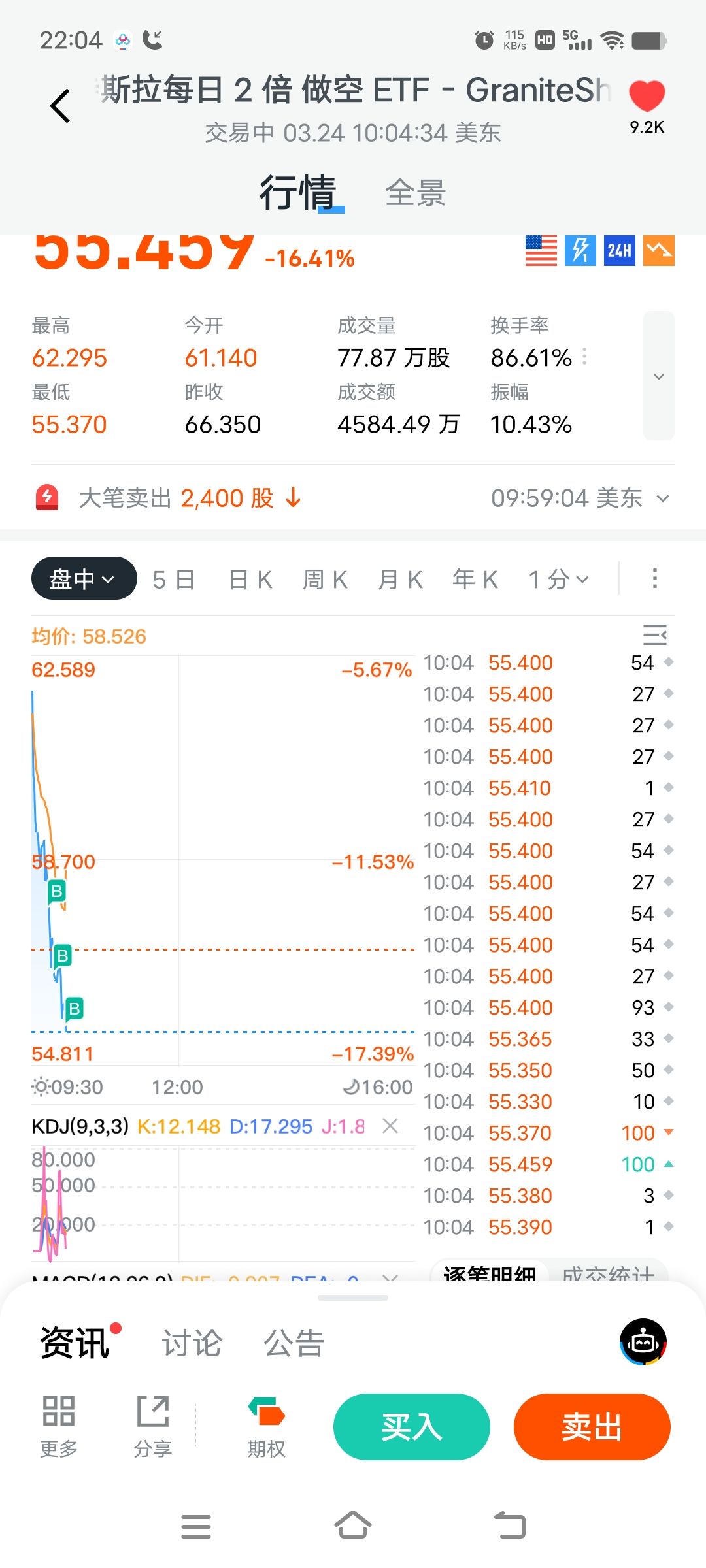The image size is (706, 1568).
Task: Show the 年K chart
Action: click(x=475, y=580)
